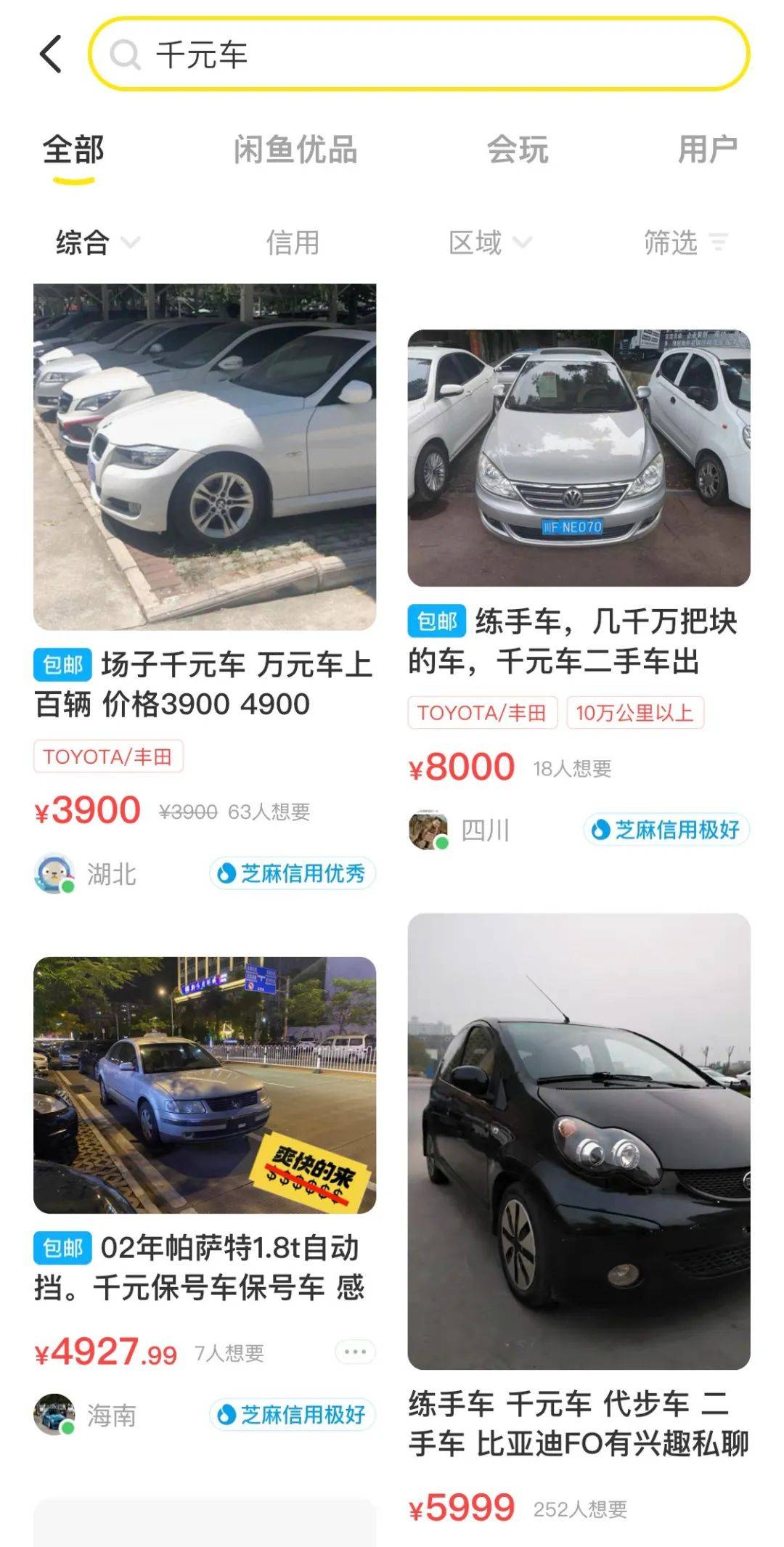The width and height of the screenshot is (784, 1547).
Task: Sort results by 信用
Action: pos(293,242)
